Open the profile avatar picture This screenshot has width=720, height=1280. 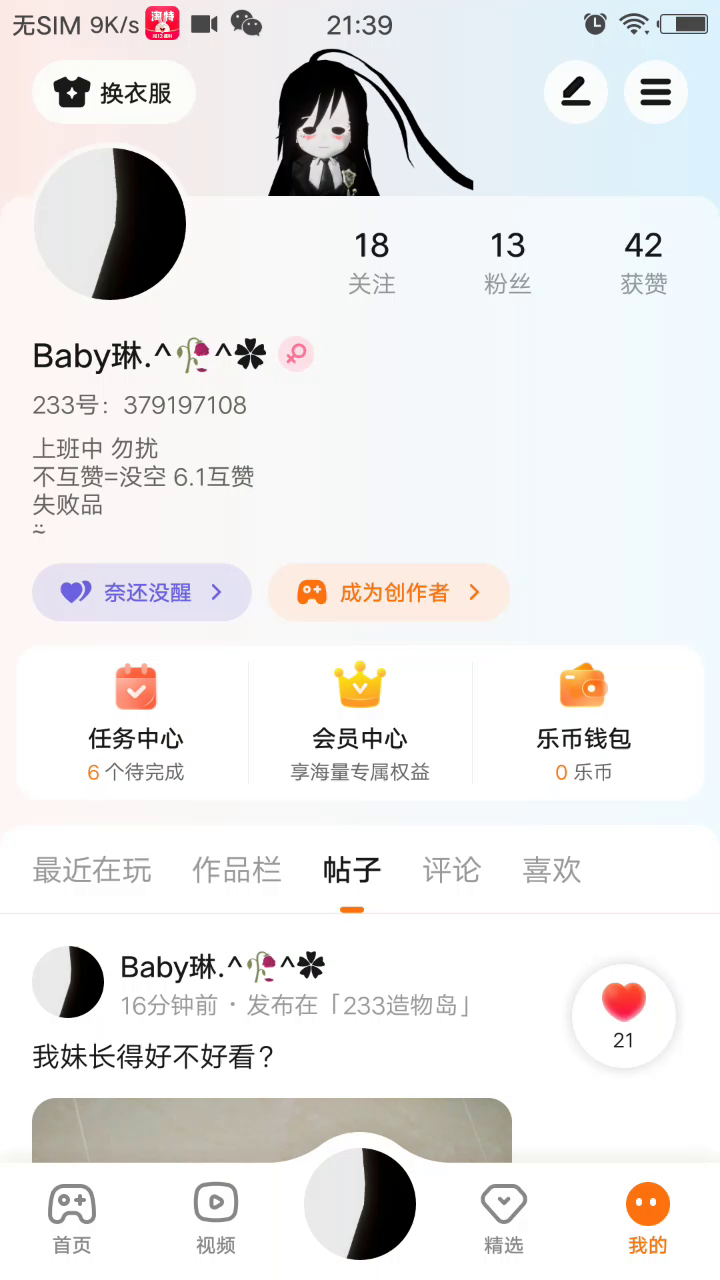[x=110, y=224]
